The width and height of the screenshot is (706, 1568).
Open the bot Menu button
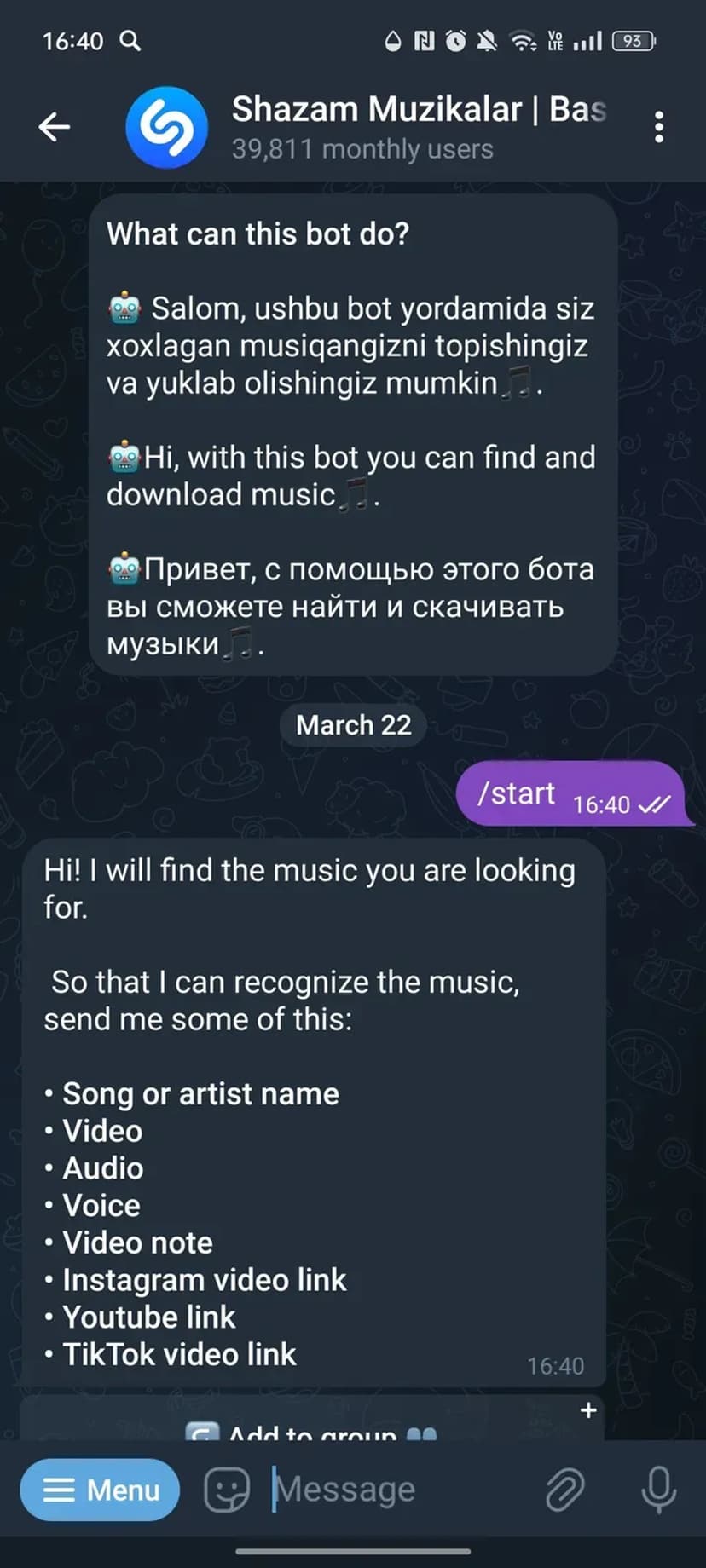point(100,1490)
